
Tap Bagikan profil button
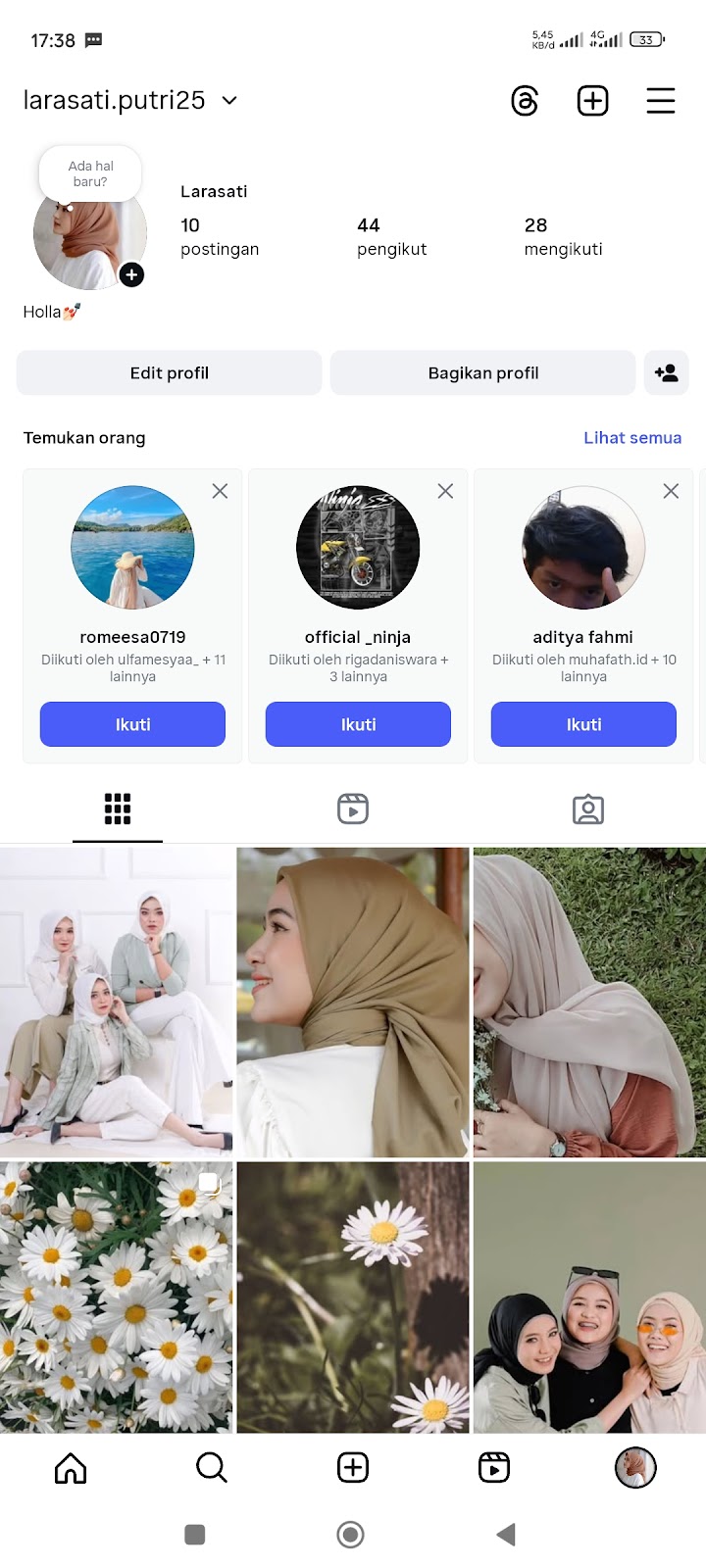click(482, 372)
